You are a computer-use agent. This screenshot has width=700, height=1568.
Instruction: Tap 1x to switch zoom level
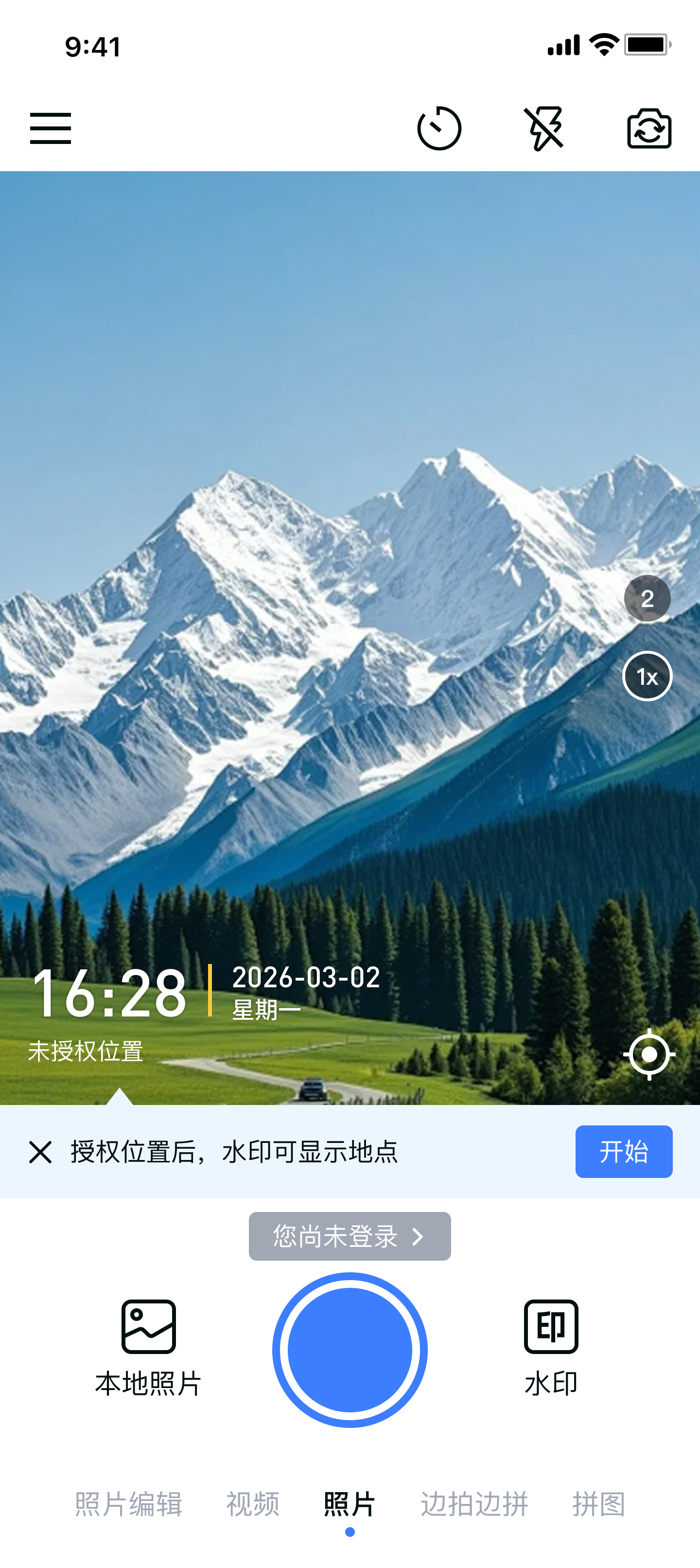click(x=647, y=676)
